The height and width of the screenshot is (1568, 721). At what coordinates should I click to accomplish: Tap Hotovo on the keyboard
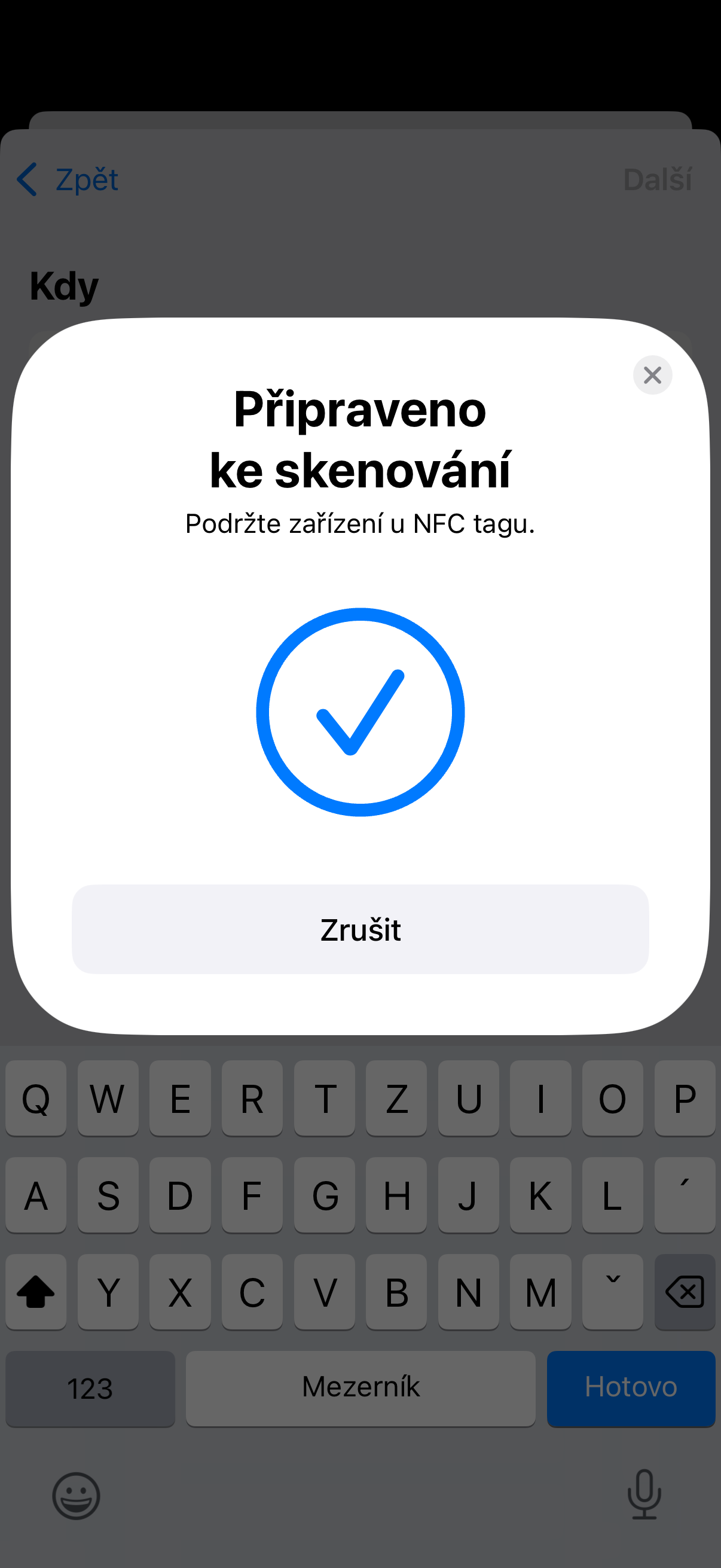(630, 1388)
